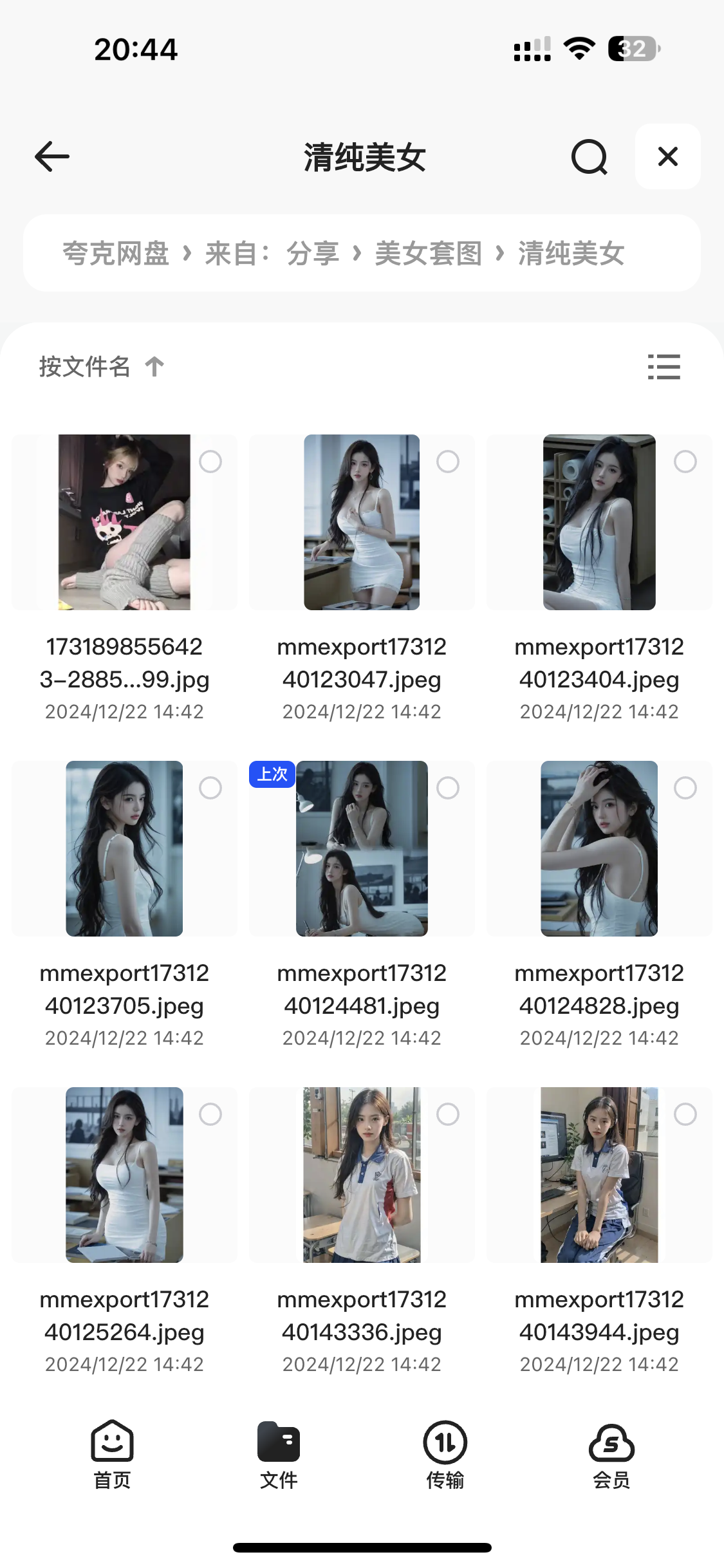Go back with the arrow icon

(52, 156)
